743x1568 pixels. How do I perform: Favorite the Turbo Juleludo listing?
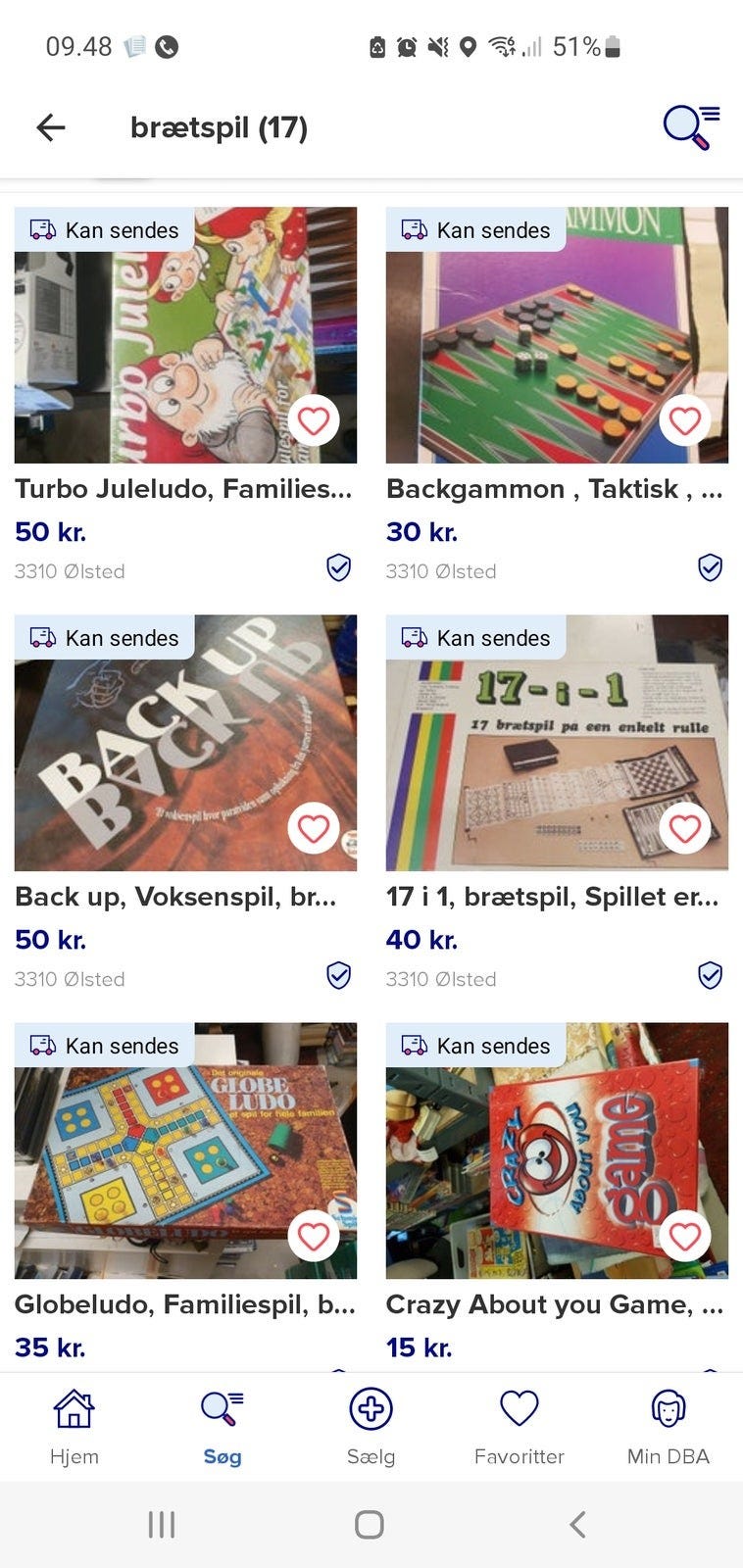pos(314,420)
